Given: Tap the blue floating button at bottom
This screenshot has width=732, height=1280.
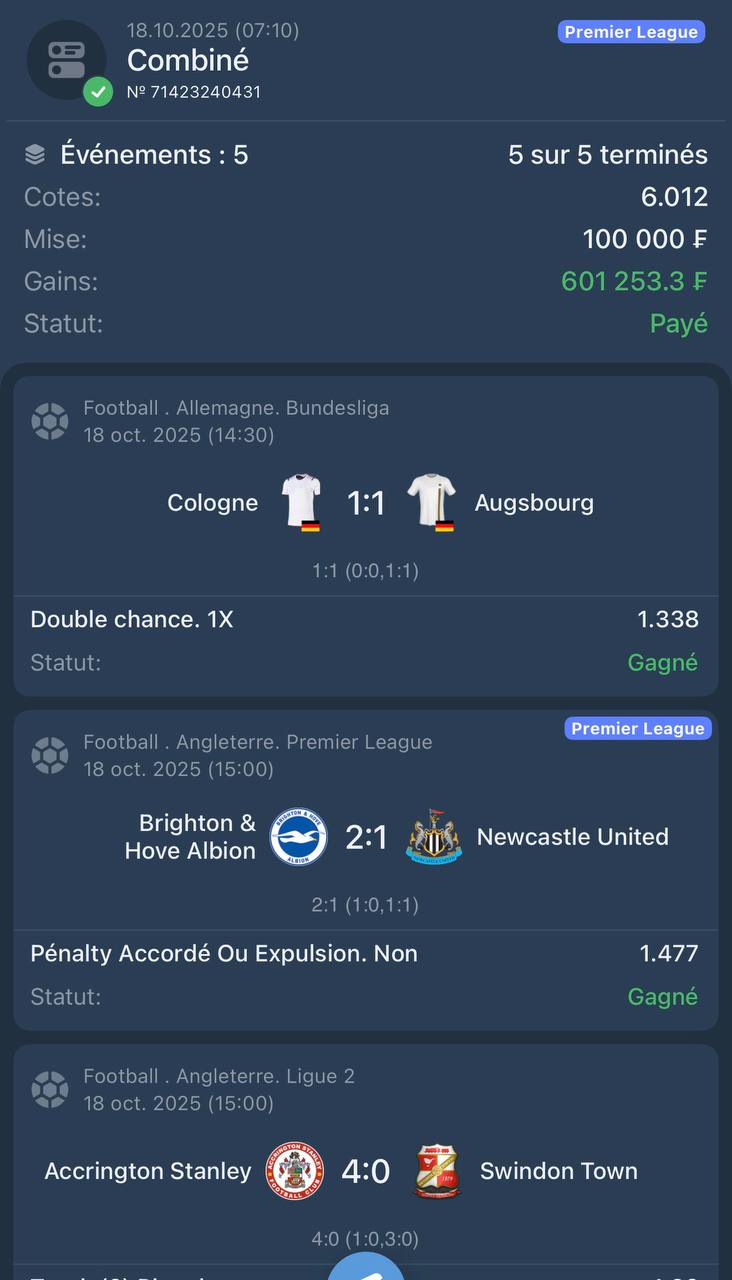Looking at the screenshot, I should pos(366,1268).
